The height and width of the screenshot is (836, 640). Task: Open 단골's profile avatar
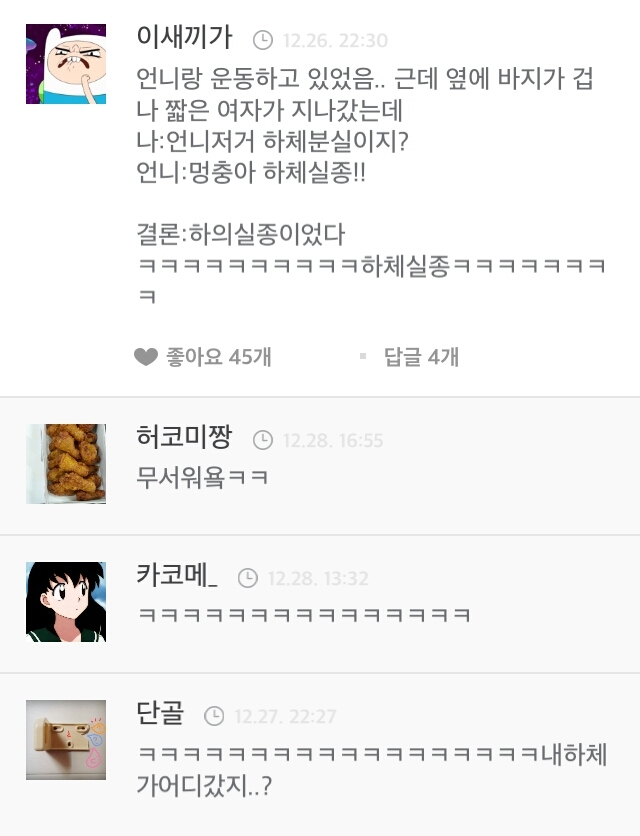tap(66, 739)
